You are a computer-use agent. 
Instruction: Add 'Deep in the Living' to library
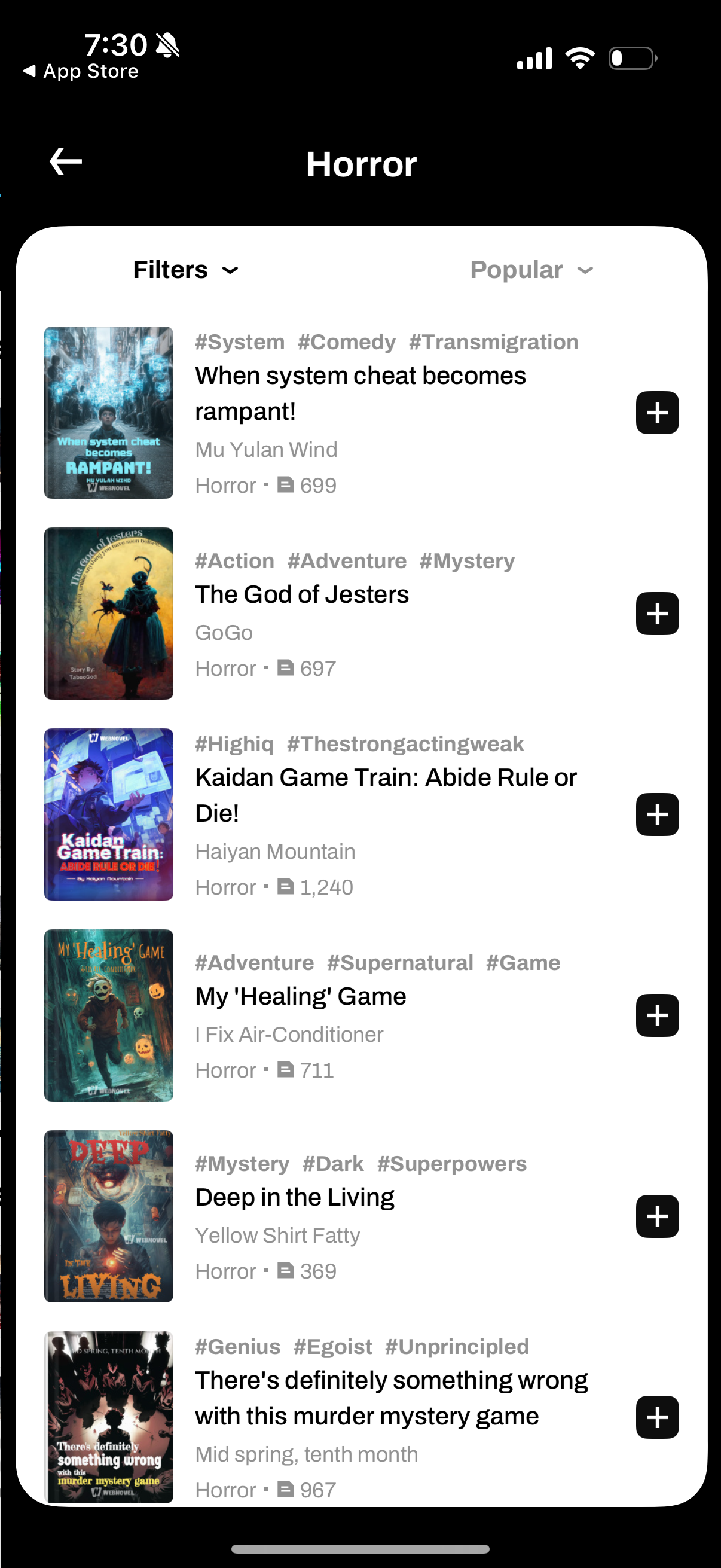[x=656, y=1216]
